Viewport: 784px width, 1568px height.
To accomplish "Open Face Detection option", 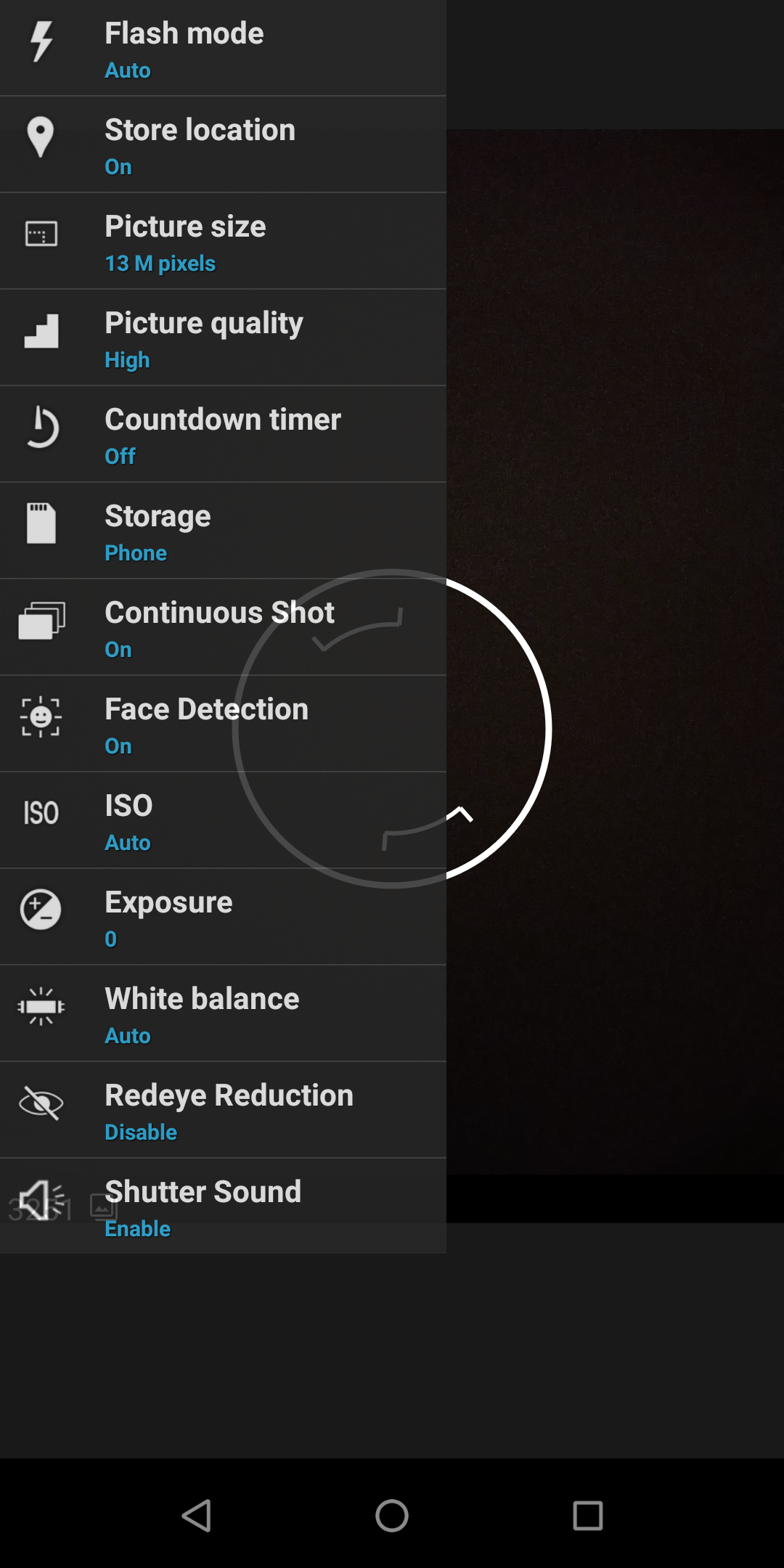I will click(223, 724).
